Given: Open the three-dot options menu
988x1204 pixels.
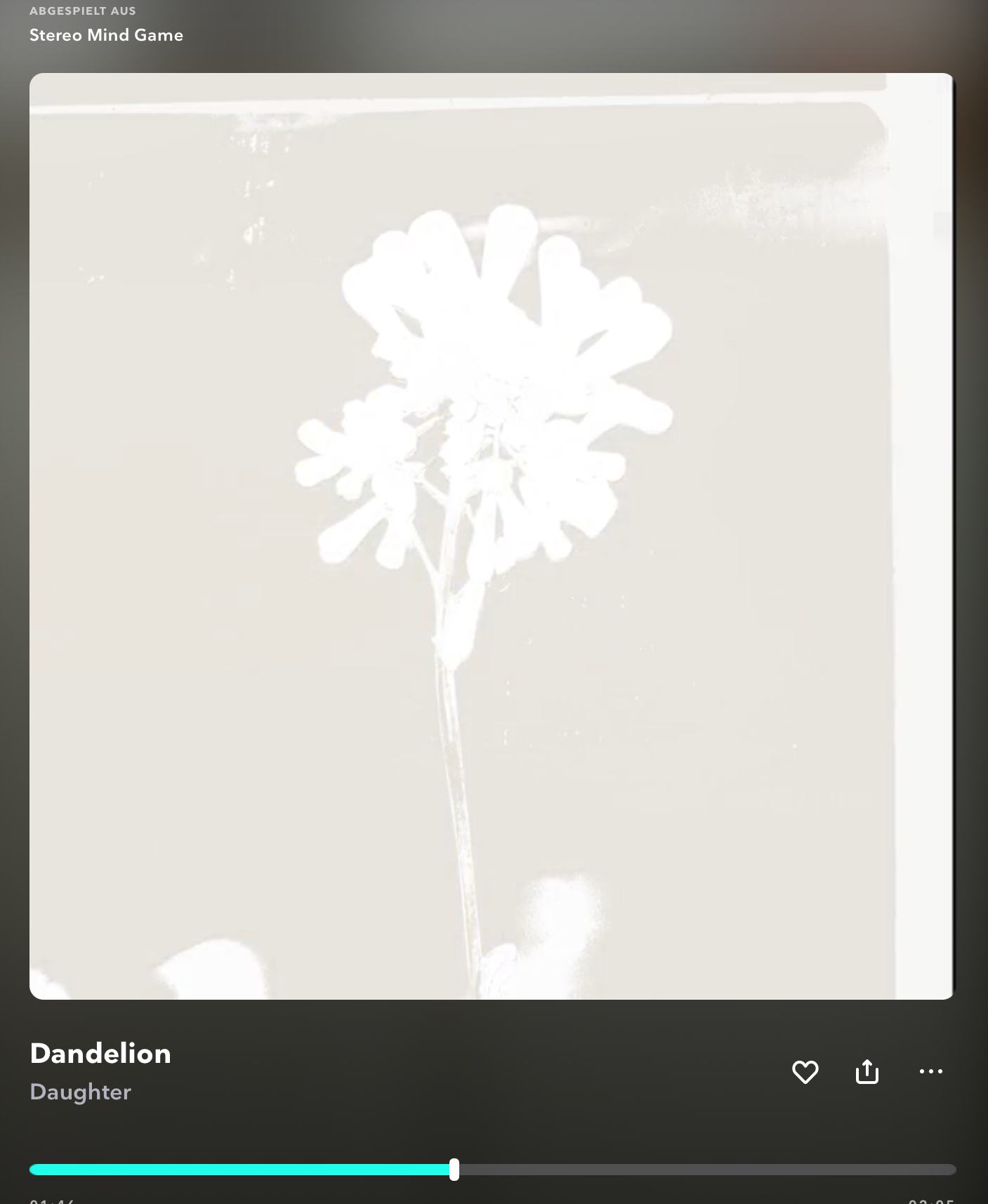Looking at the screenshot, I should pyautogui.click(x=930, y=1071).
